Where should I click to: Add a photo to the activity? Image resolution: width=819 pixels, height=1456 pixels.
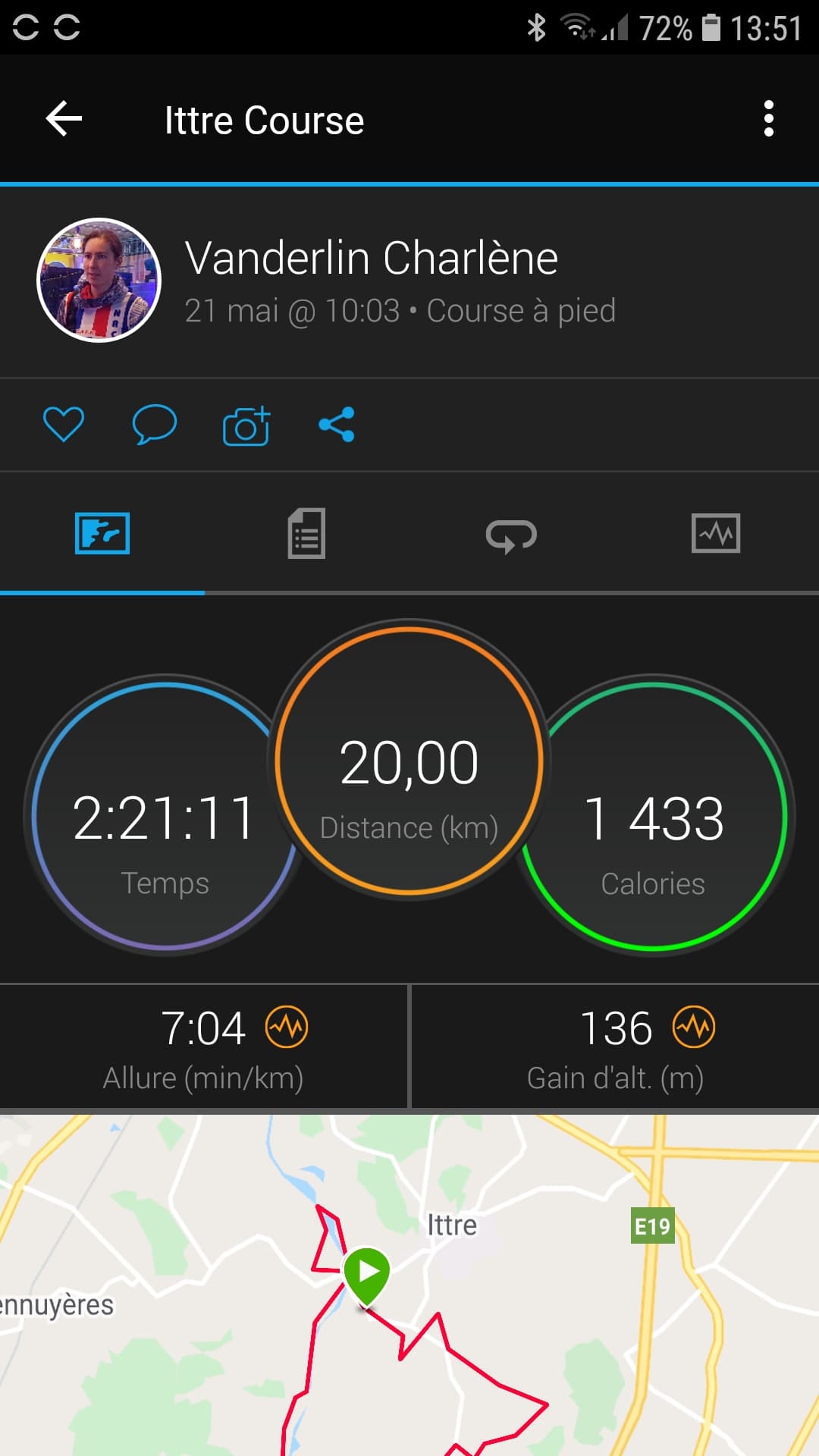246,425
